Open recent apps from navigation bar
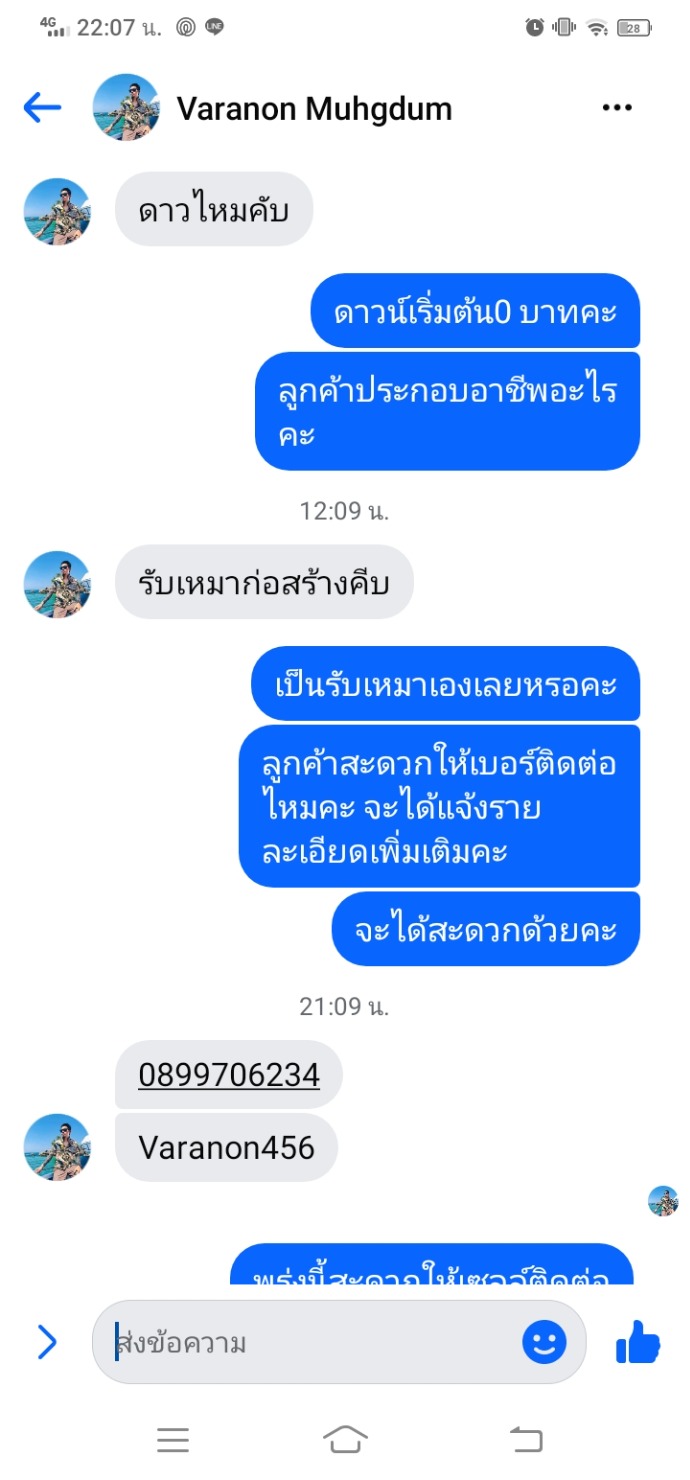The height and width of the screenshot is (1480, 690). (173, 1439)
